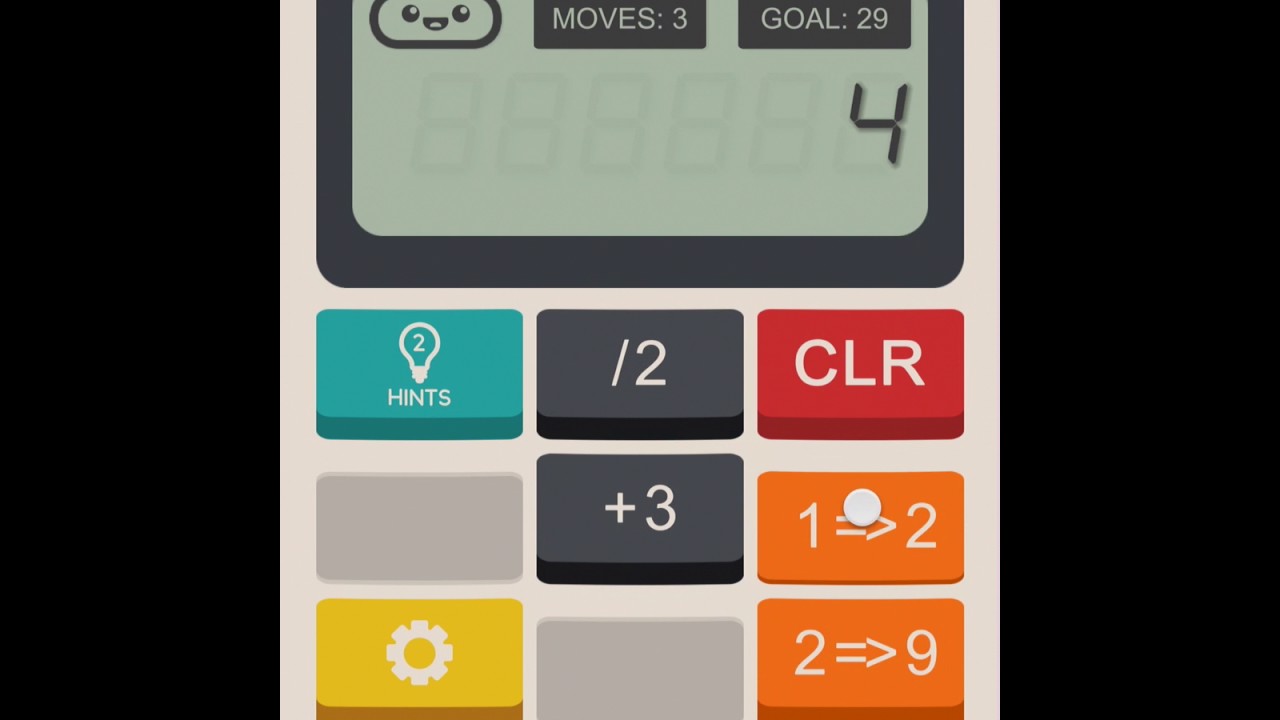Apply the divide by 2 operation
The height and width of the screenshot is (720, 1280).
(x=640, y=366)
